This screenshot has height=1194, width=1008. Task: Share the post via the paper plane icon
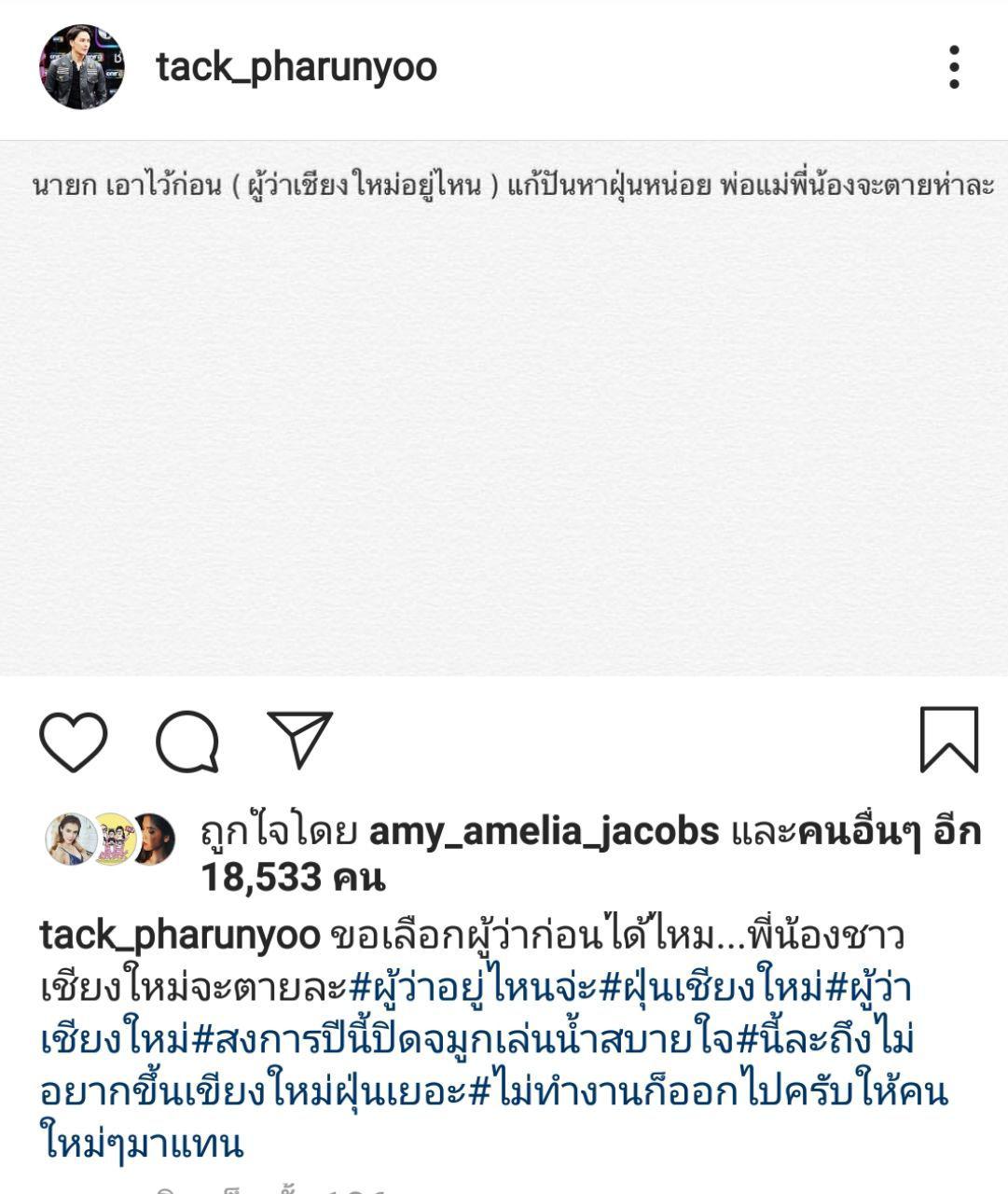(300, 741)
